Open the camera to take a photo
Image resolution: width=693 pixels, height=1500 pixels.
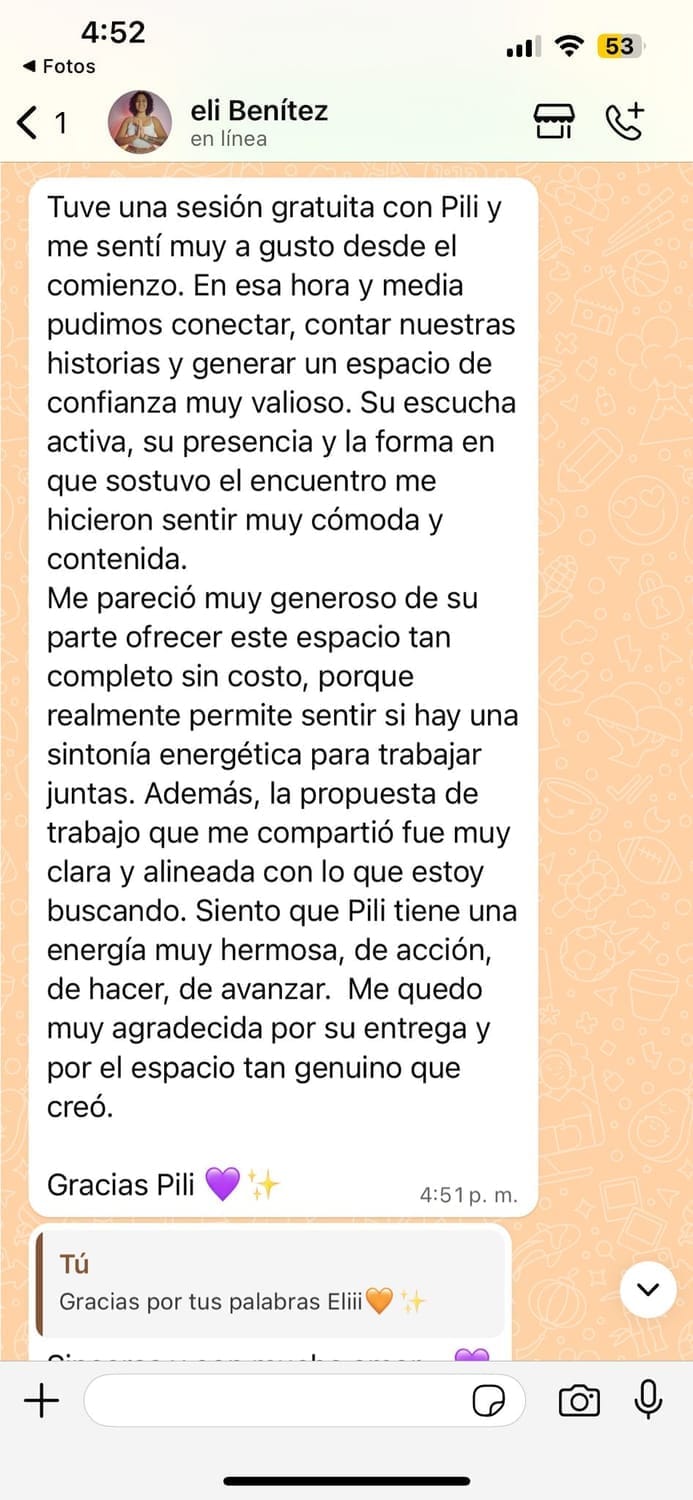point(579,1401)
